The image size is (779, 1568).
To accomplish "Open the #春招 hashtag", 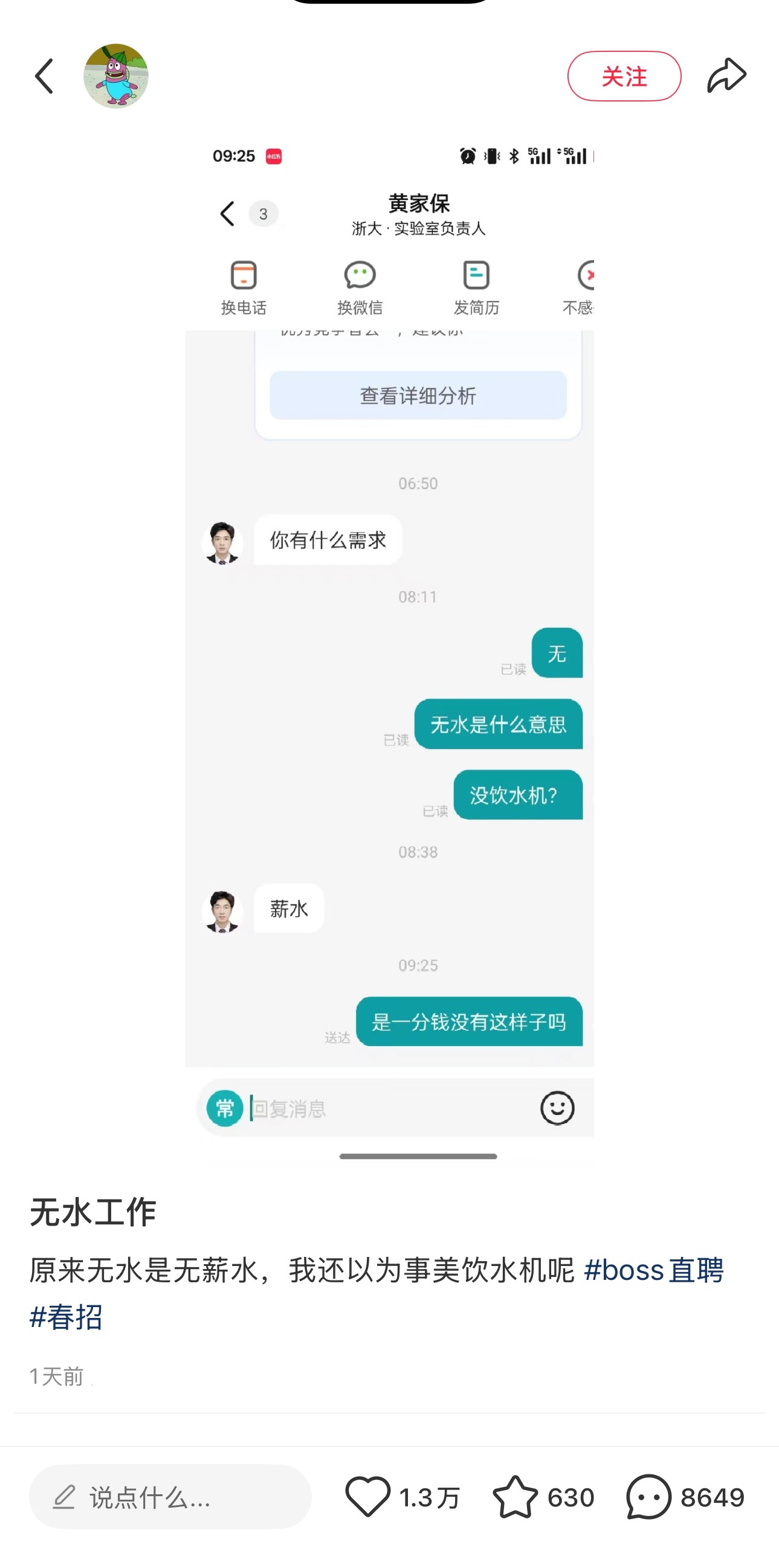I will point(66,1318).
